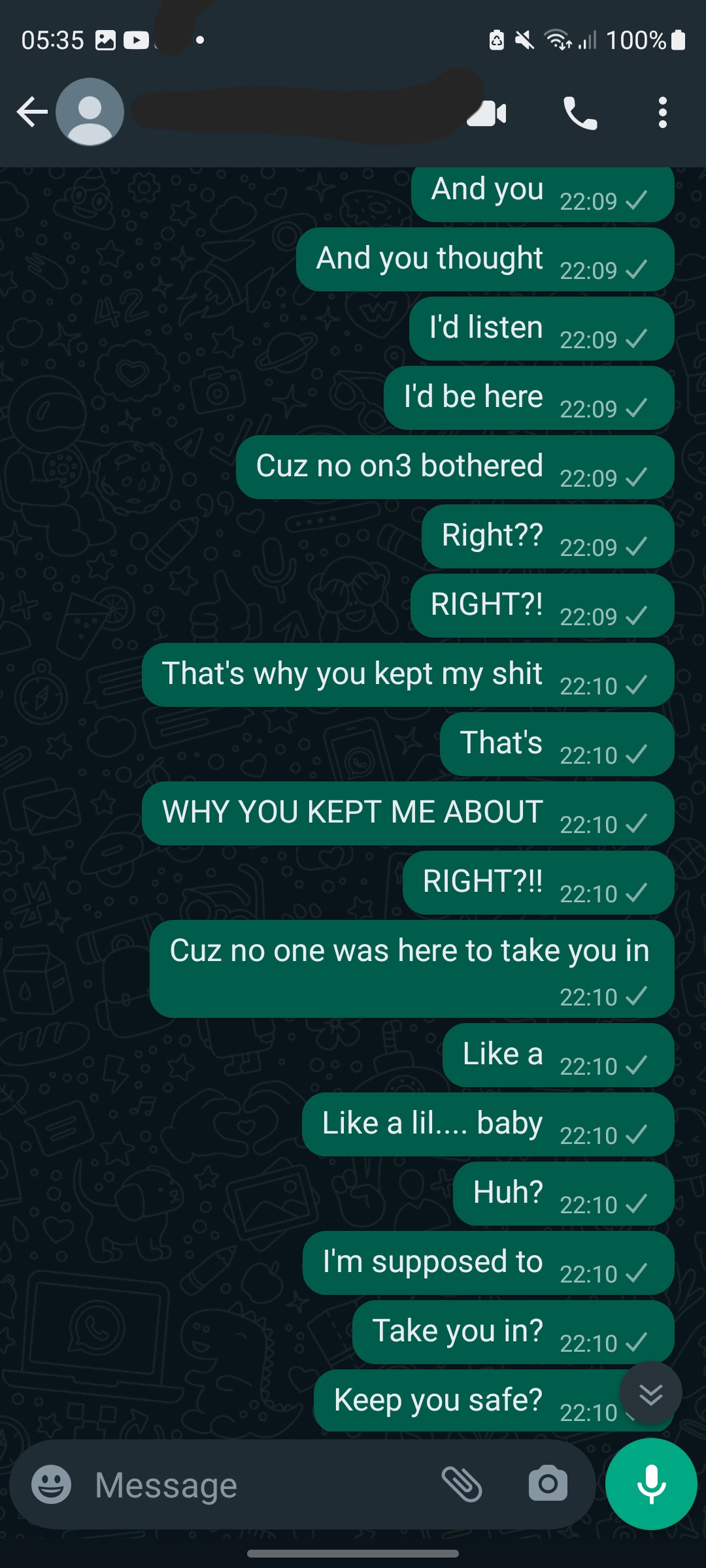This screenshot has height=1568, width=706.
Task: Start a voice call
Action: (x=580, y=113)
